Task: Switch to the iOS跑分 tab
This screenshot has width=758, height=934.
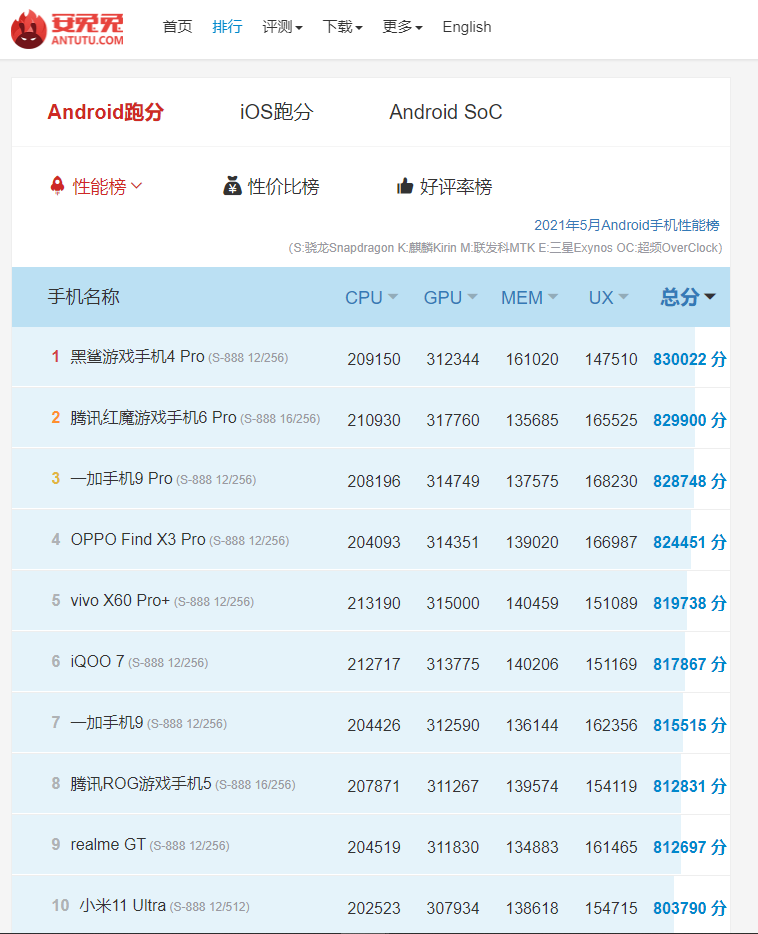Action: [x=276, y=112]
